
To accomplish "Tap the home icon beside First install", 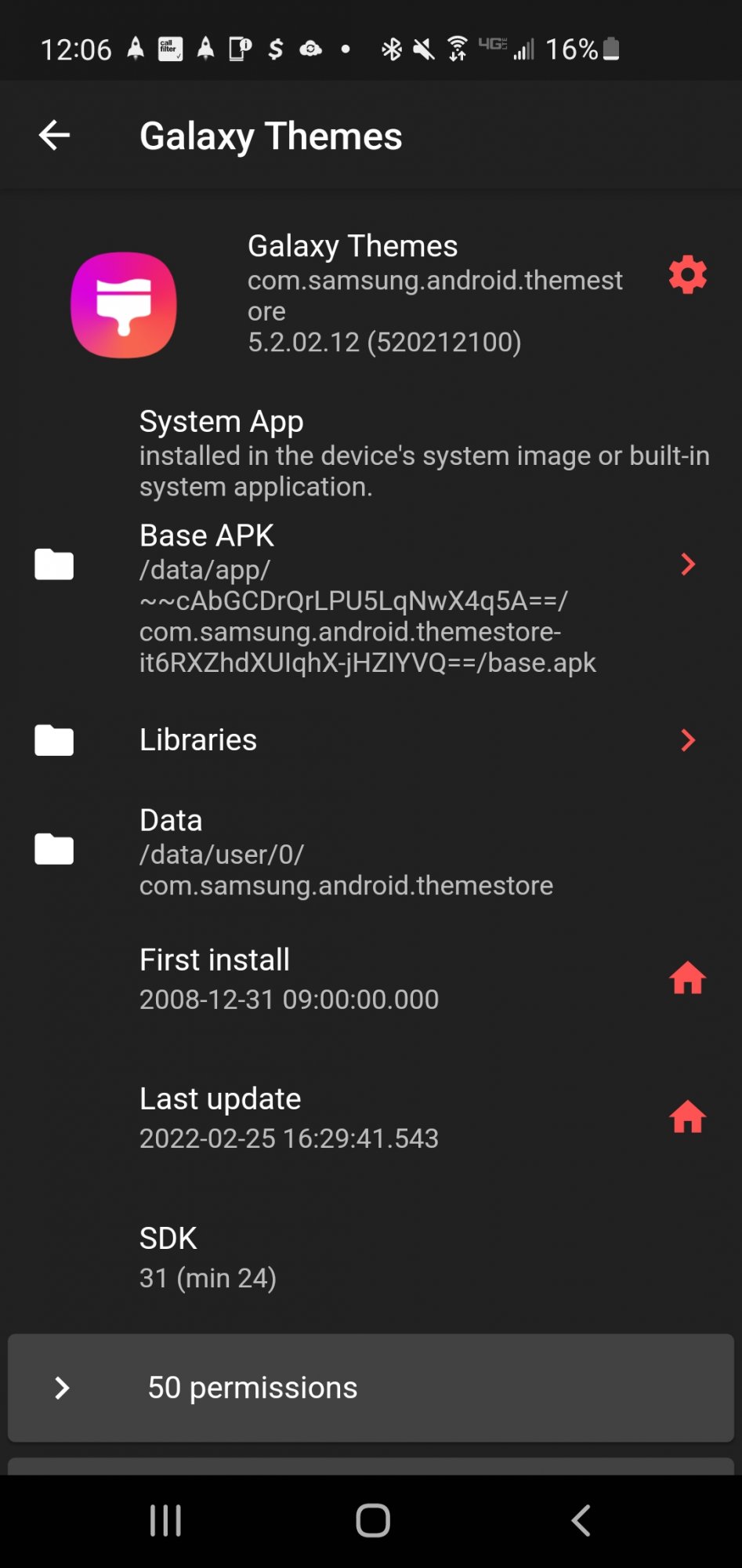I will 687,978.
